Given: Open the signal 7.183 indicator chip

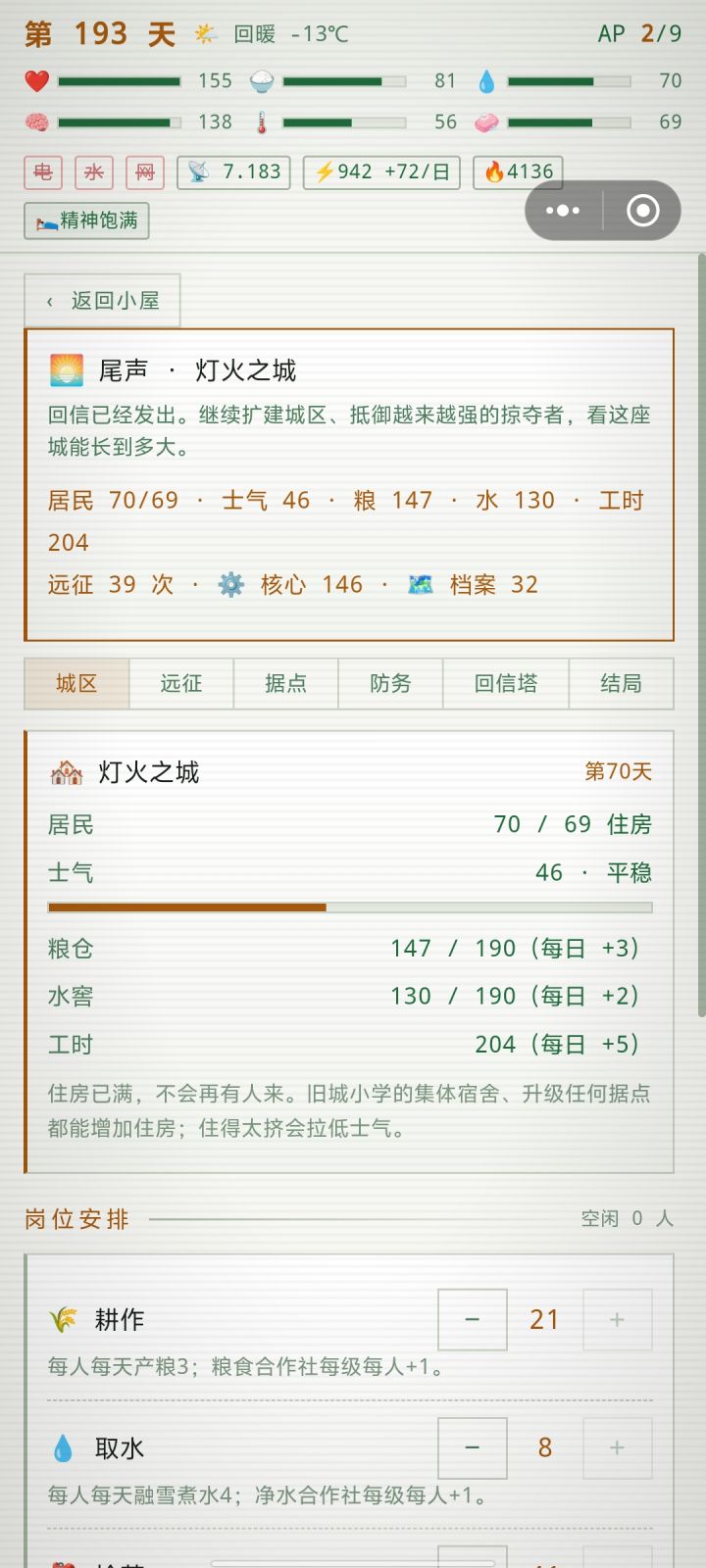Looking at the screenshot, I should click(x=235, y=171).
